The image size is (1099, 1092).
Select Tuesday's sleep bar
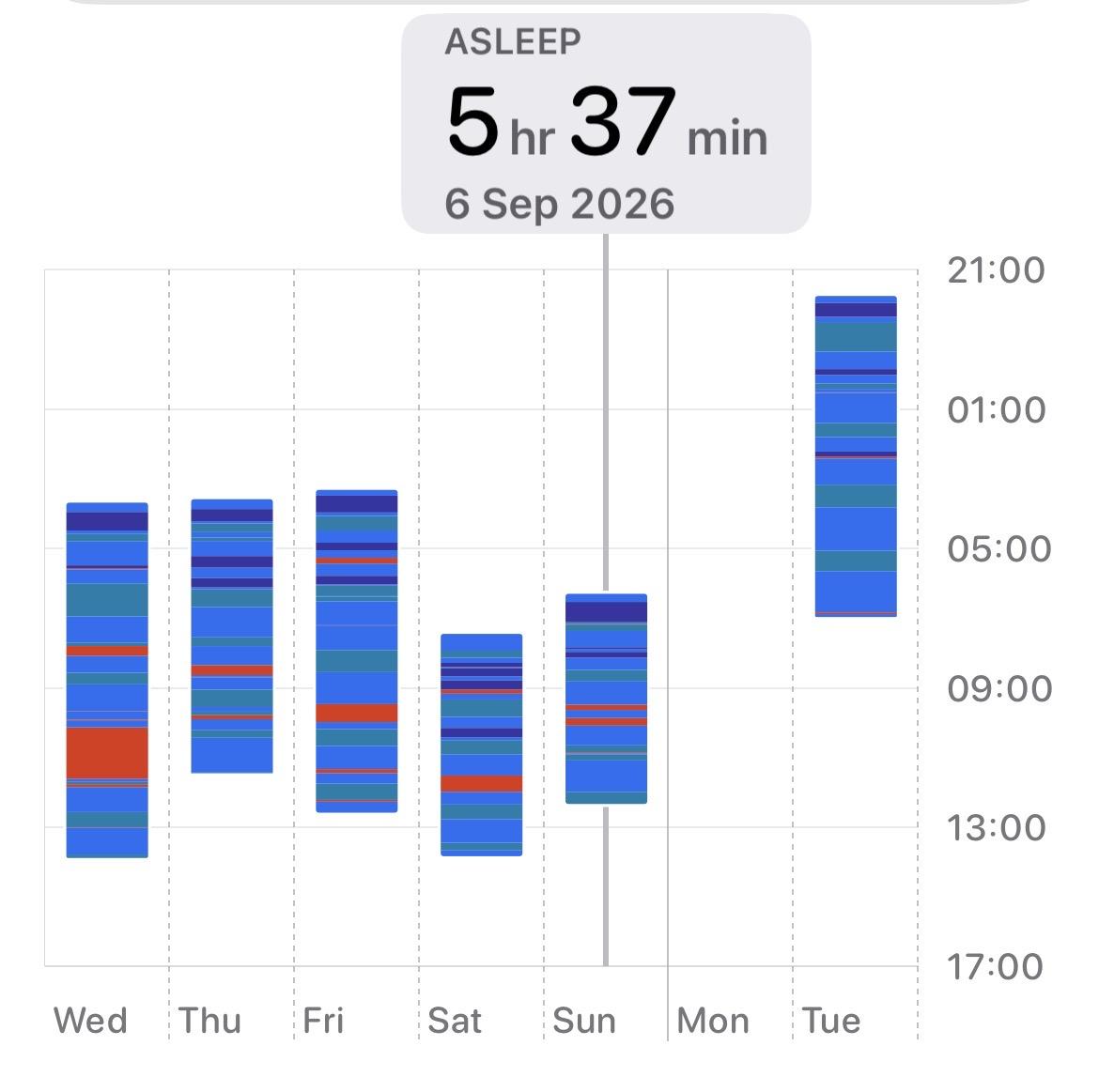point(856,456)
